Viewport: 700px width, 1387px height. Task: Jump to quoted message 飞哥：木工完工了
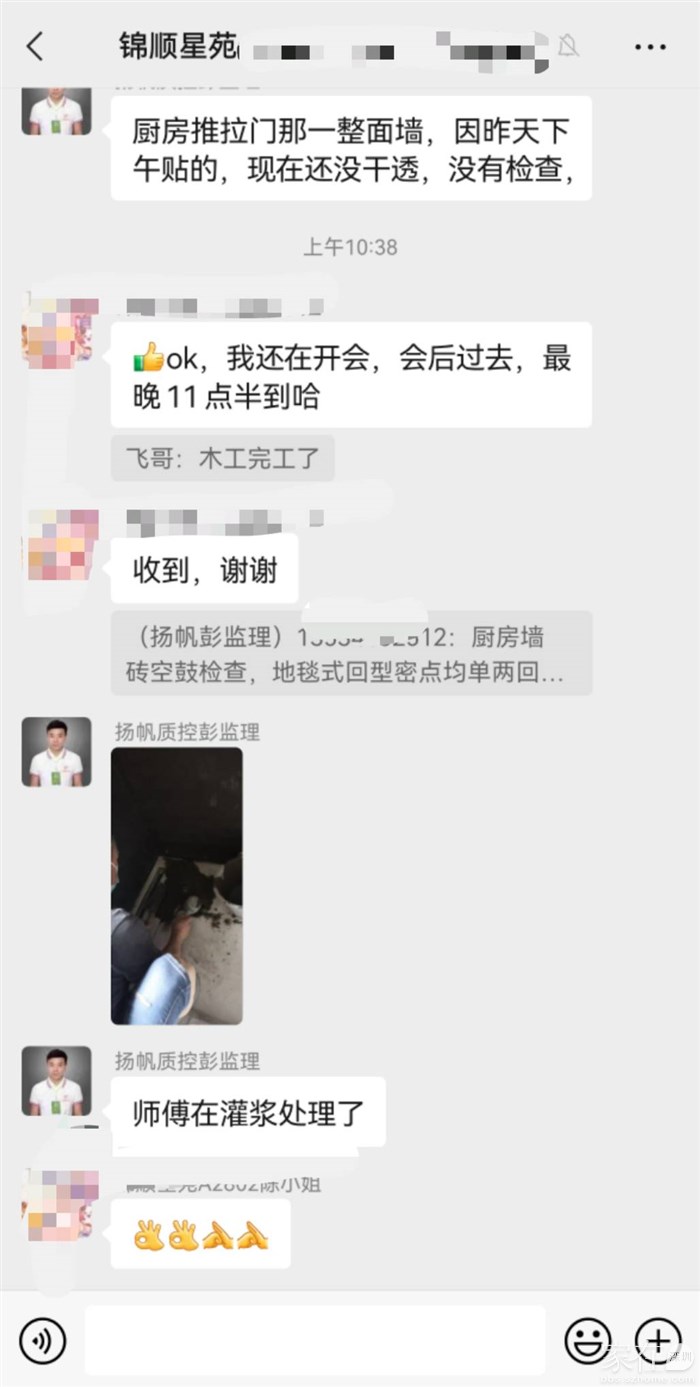pyautogui.click(x=222, y=459)
